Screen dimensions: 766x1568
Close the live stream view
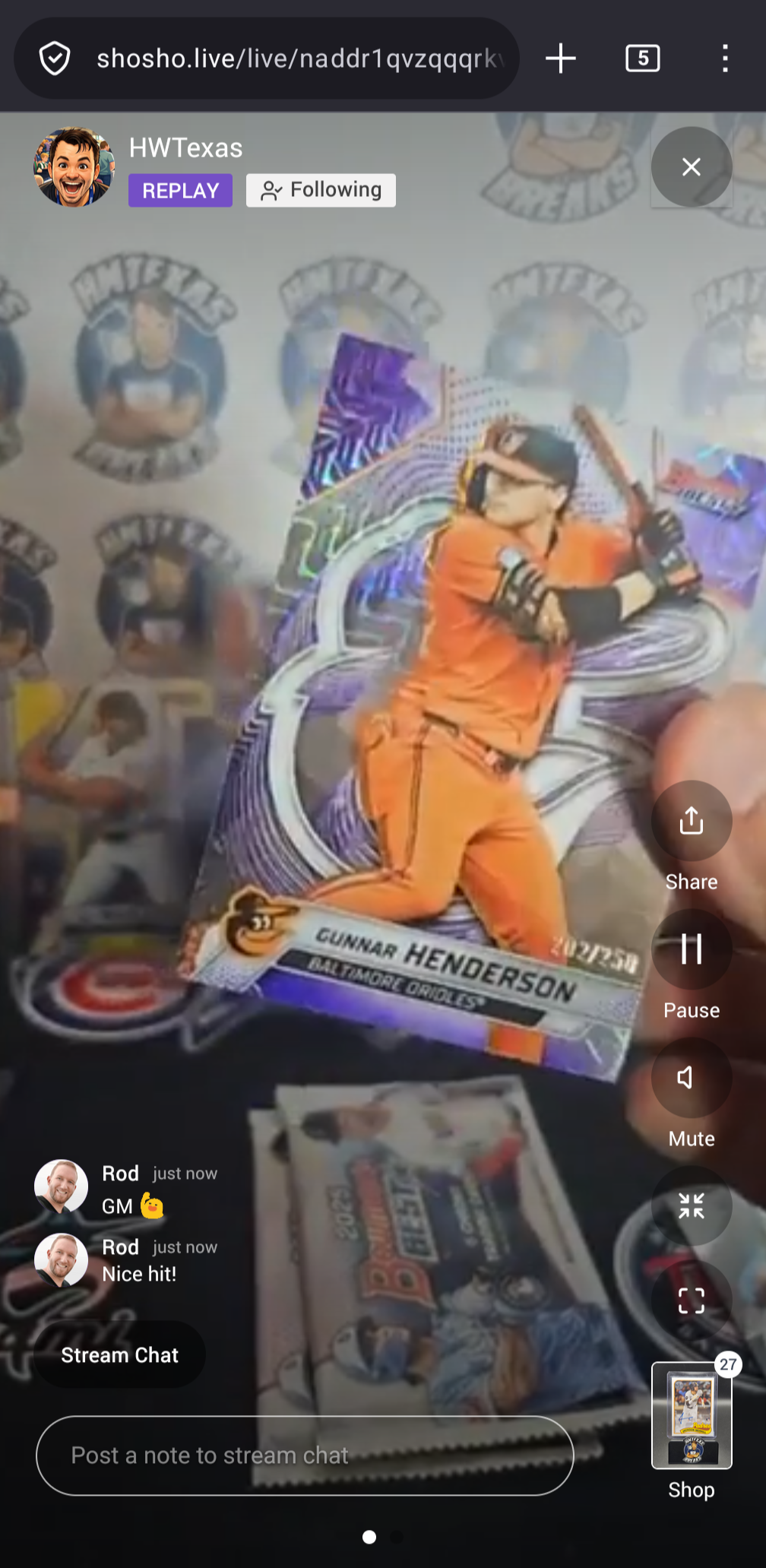click(691, 166)
